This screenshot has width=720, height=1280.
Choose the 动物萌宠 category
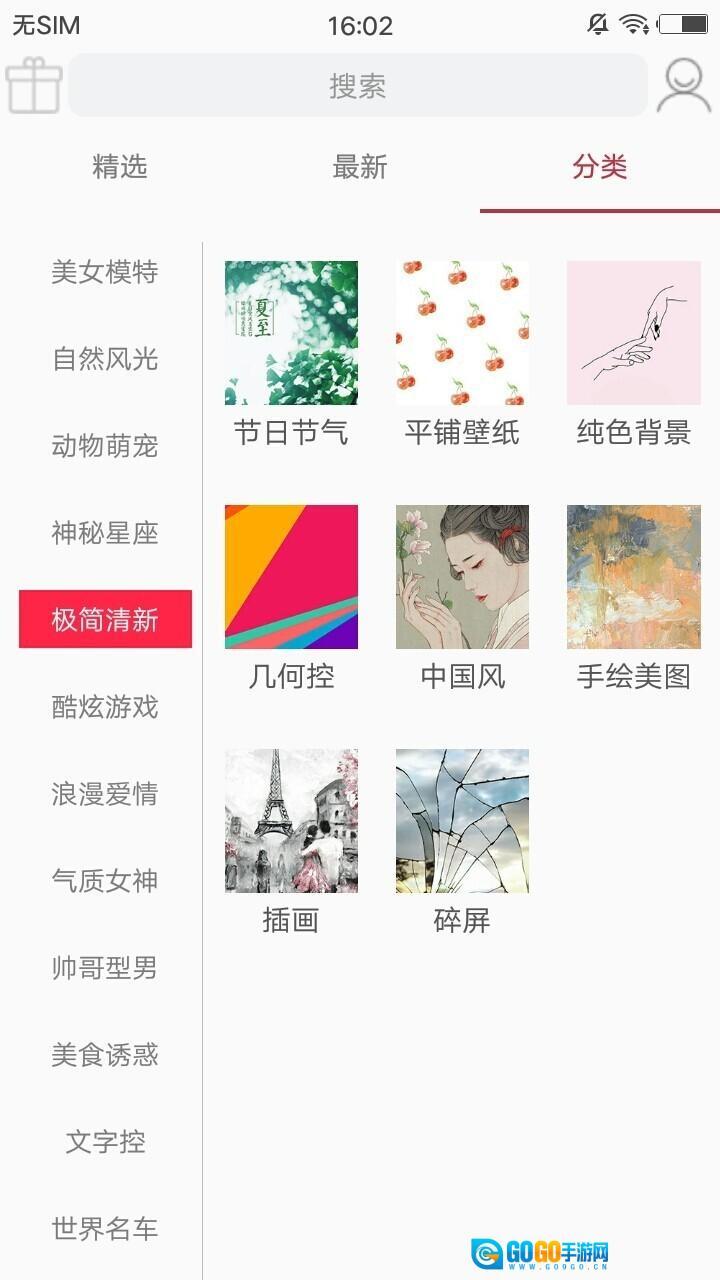tap(105, 446)
